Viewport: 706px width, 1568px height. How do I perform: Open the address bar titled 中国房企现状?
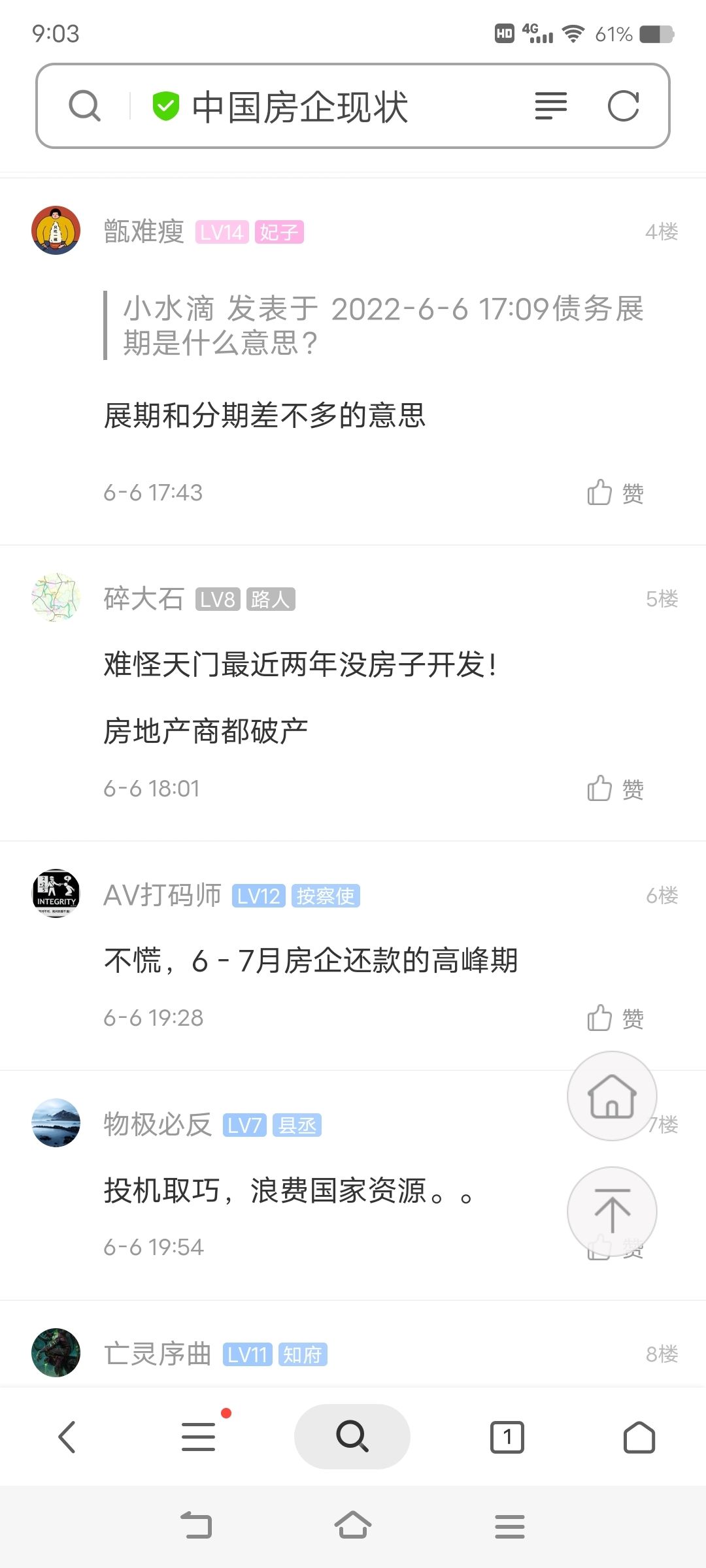[x=301, y=107]
